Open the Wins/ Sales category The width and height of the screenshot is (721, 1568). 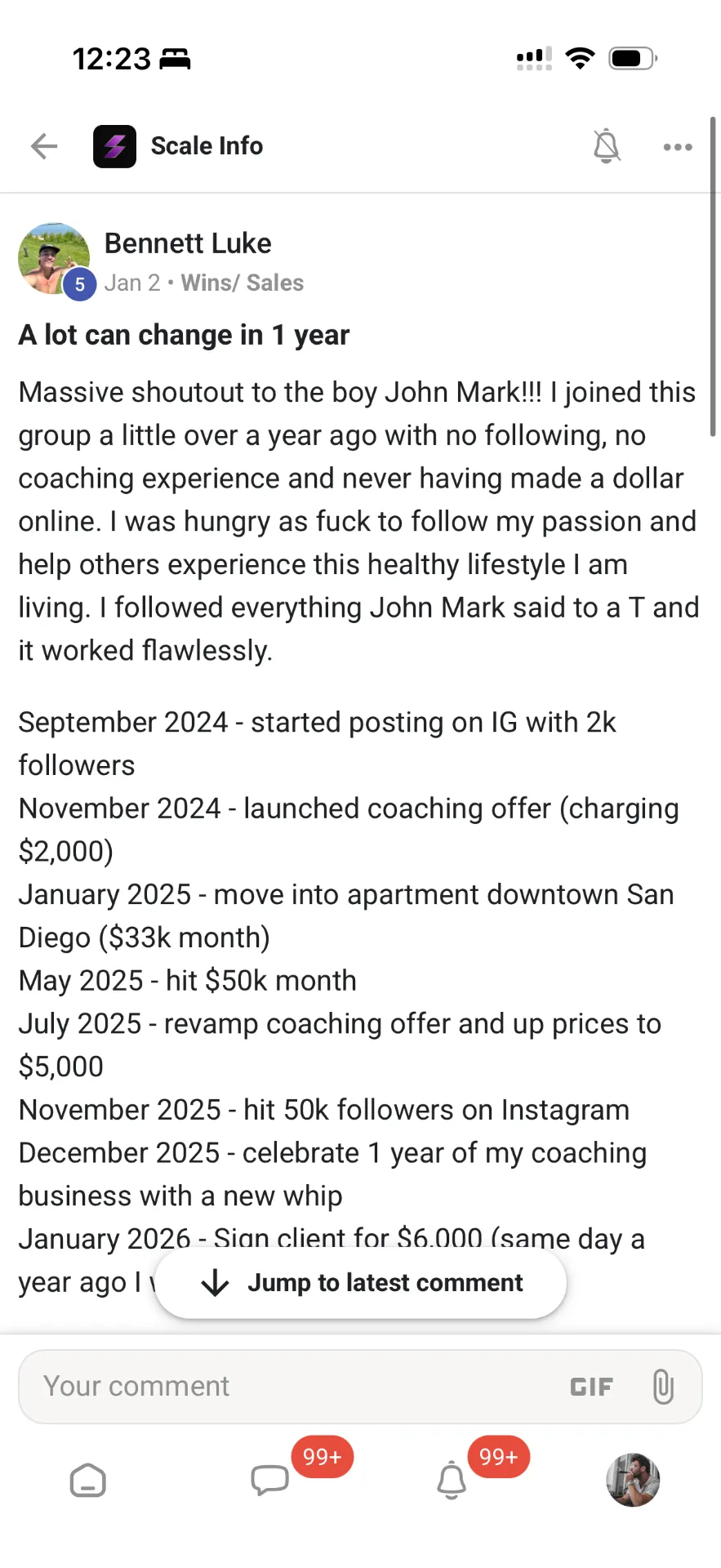click(x=243, y=283)
